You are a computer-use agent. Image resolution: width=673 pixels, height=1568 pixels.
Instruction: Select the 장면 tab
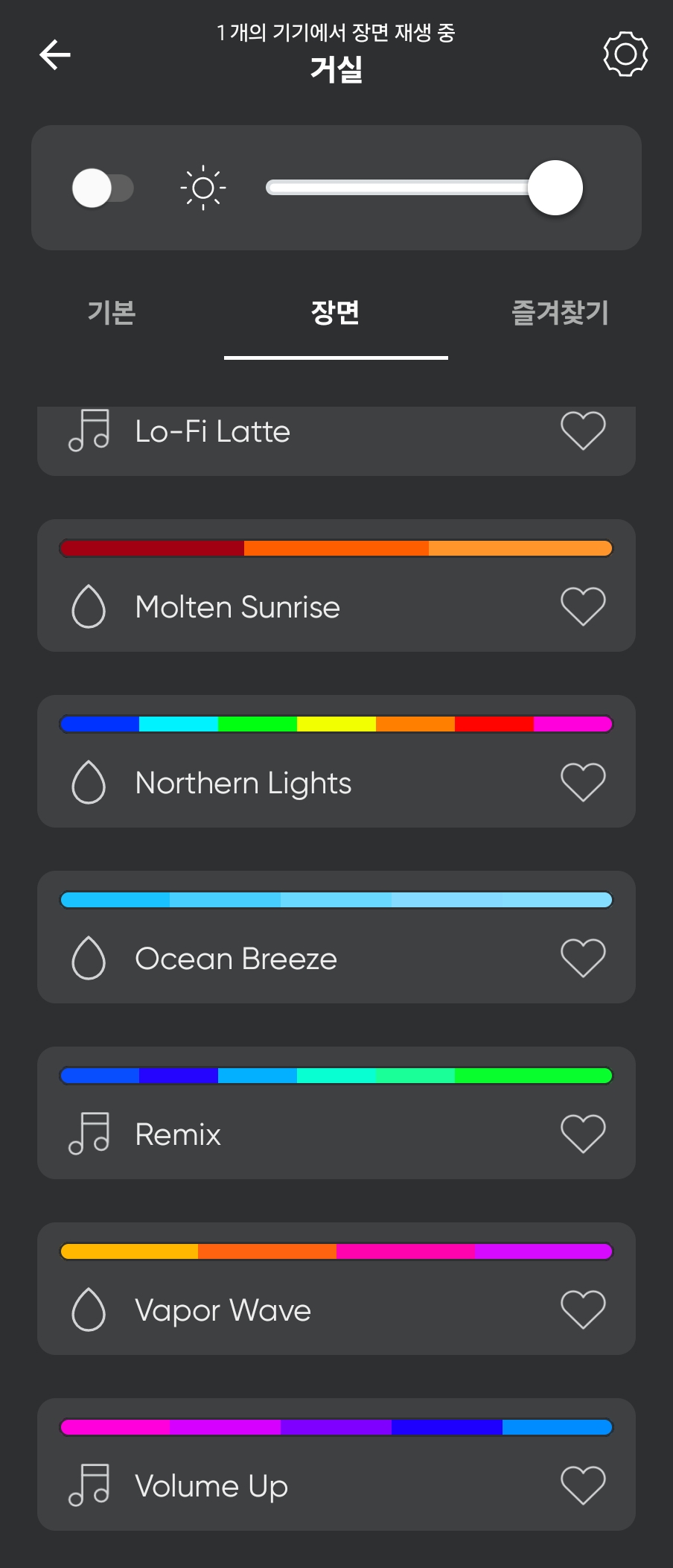336,313
